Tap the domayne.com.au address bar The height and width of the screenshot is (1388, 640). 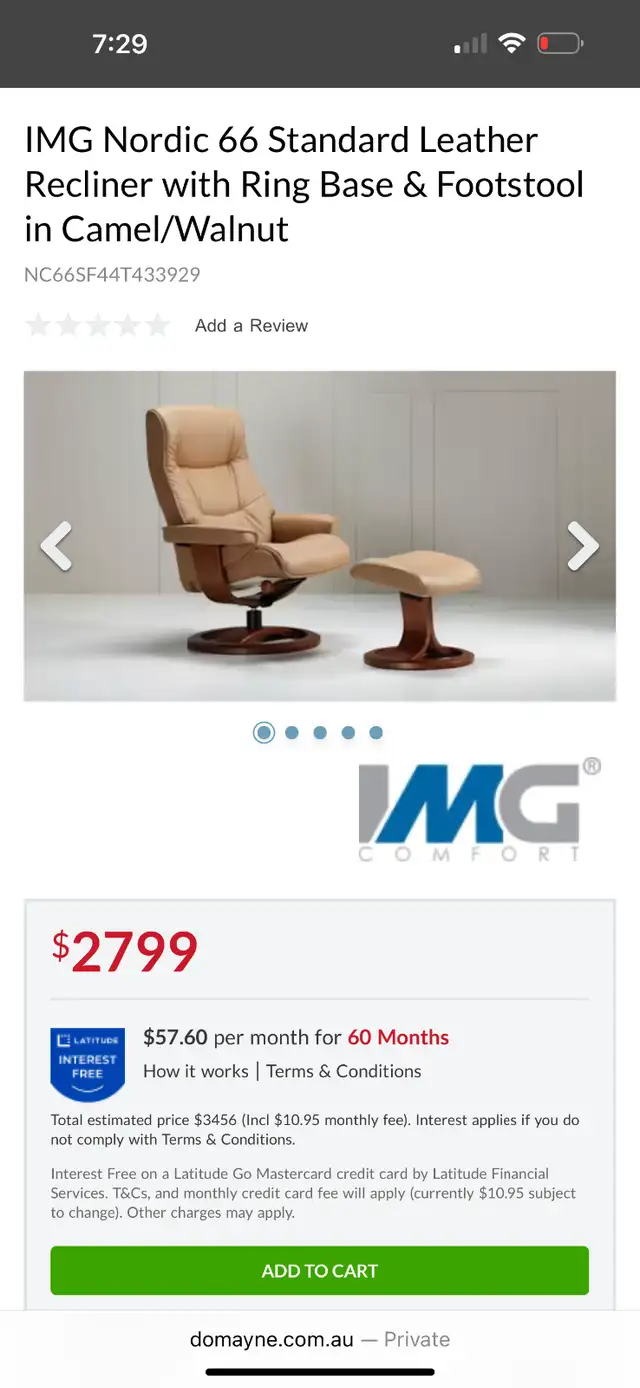tap(320, 1339)
